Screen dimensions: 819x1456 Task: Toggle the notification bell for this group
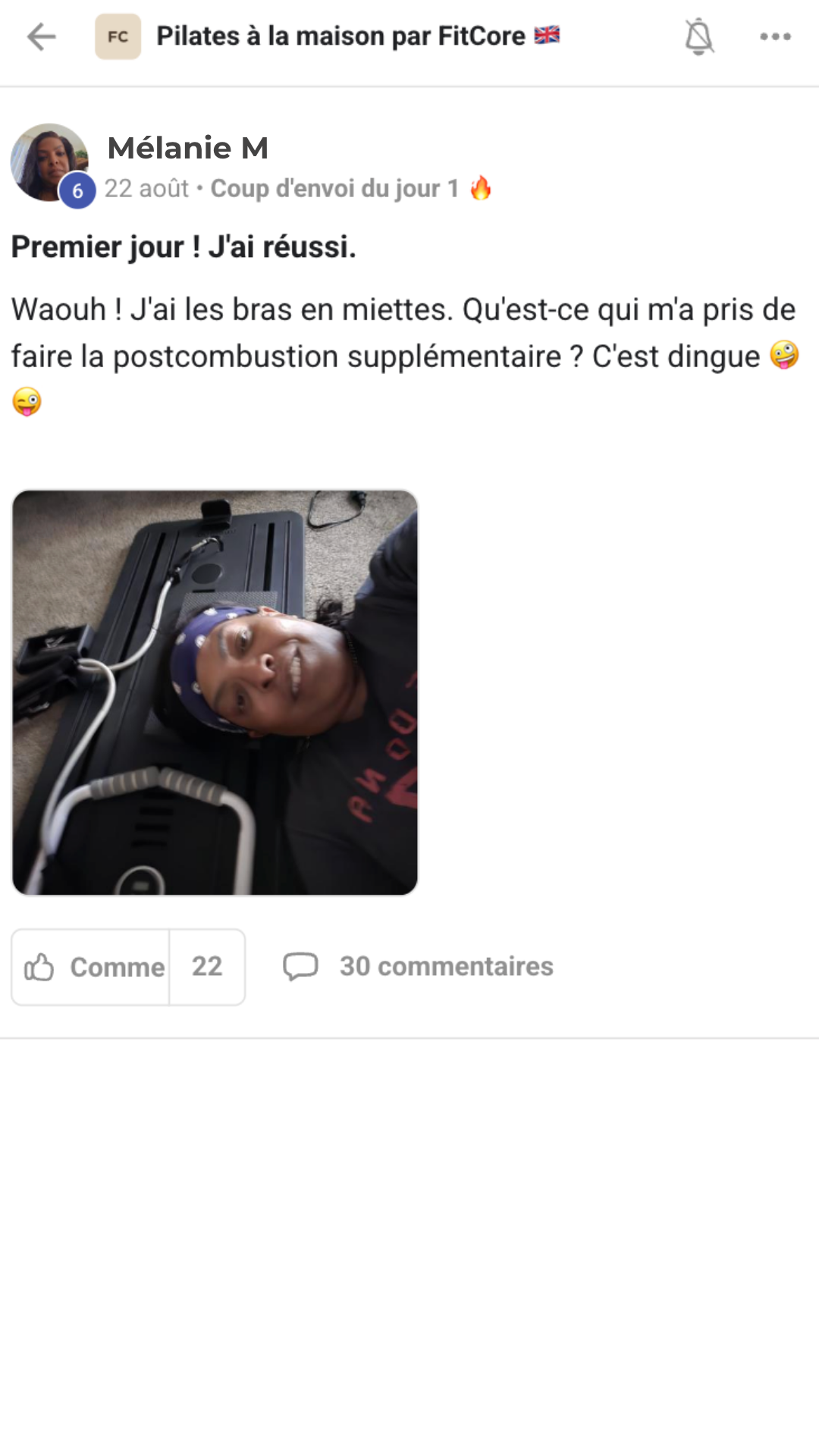(x=699, y=36)
